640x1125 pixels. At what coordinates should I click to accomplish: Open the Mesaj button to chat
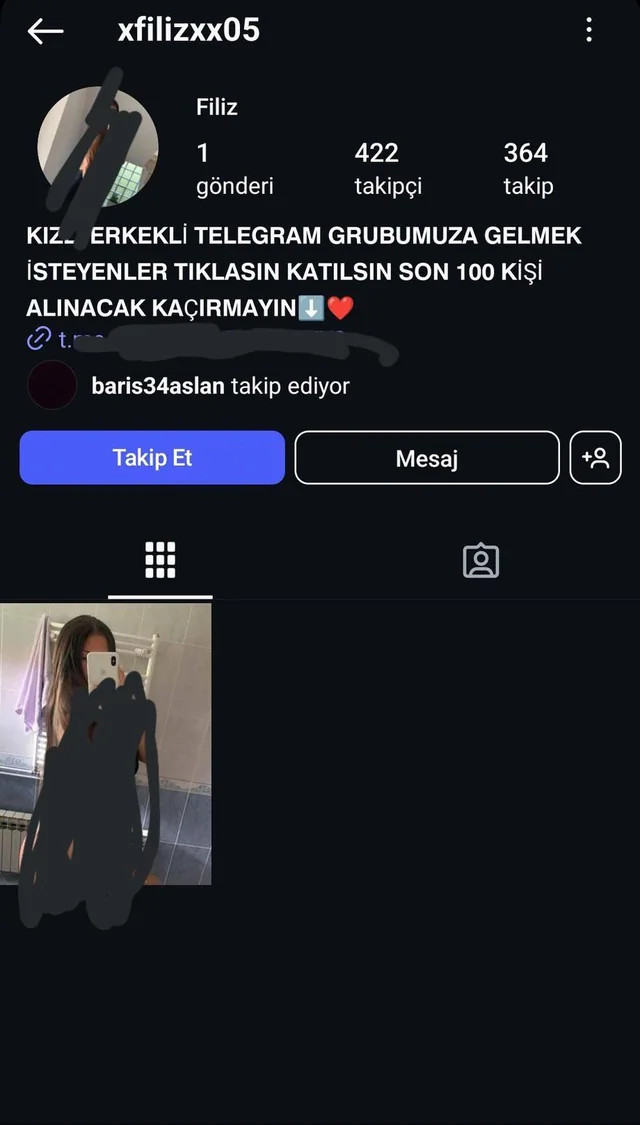[426, 459]
